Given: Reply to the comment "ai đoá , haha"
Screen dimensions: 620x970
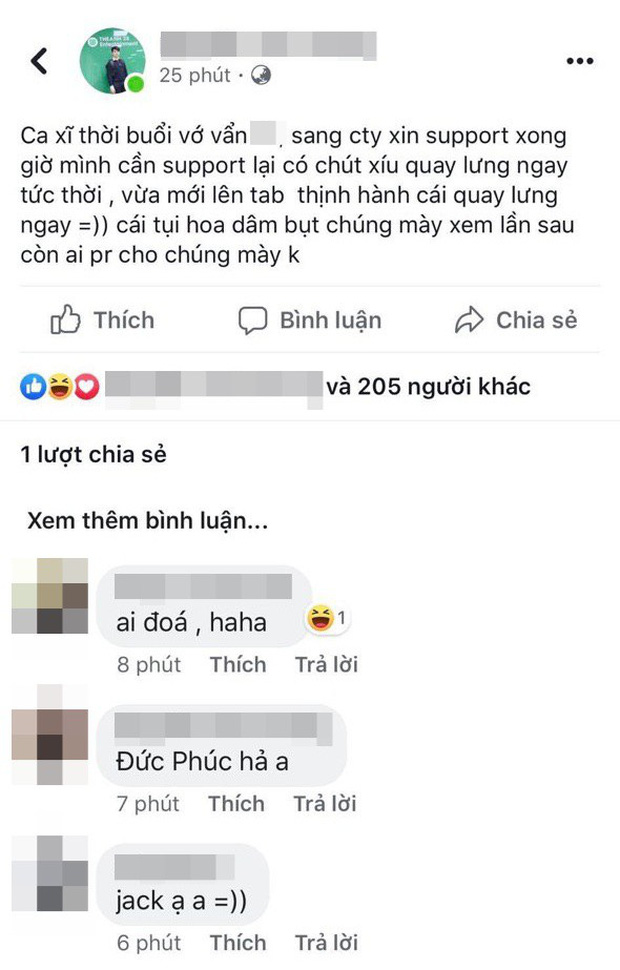Looking at the screenshot, I should (326, 664).
